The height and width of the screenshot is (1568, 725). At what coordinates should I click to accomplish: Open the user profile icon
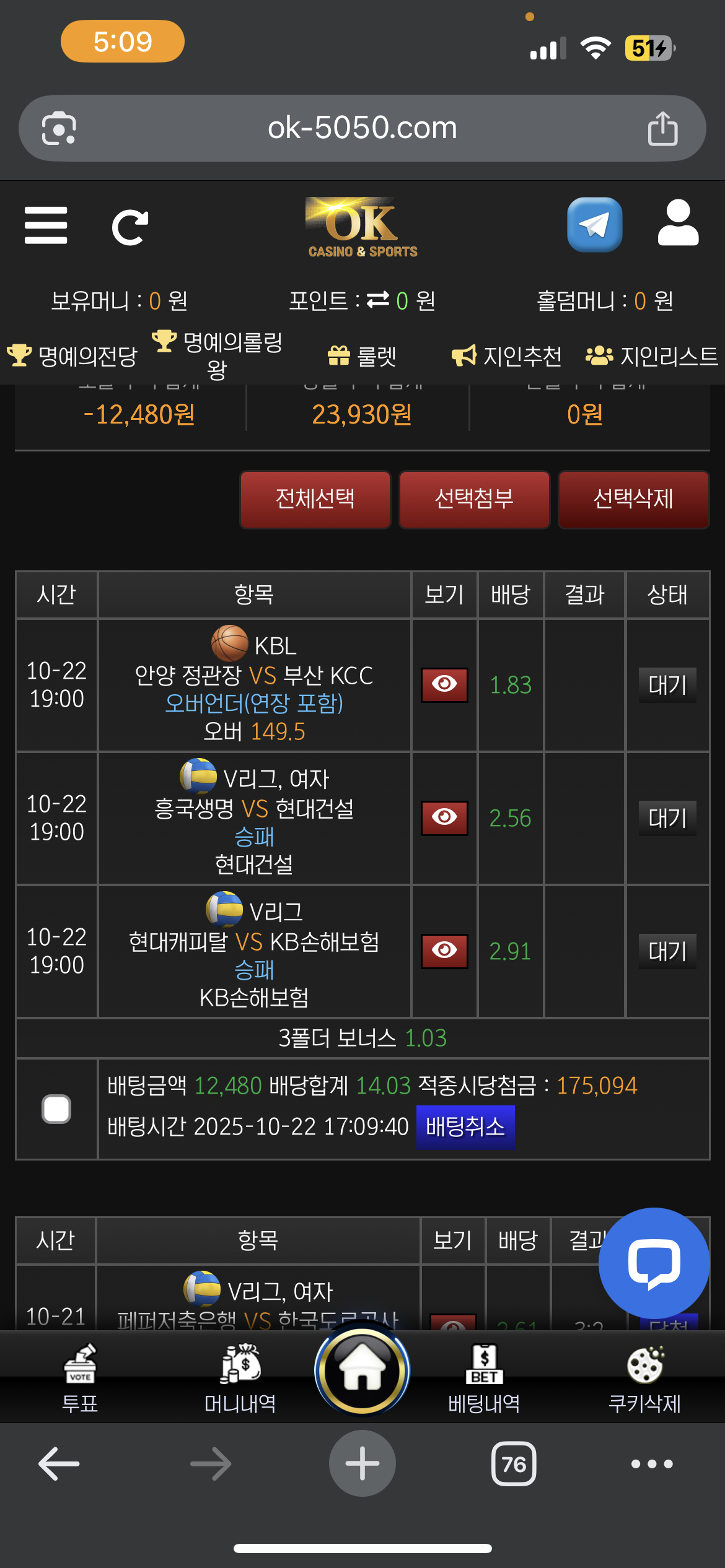678,223
